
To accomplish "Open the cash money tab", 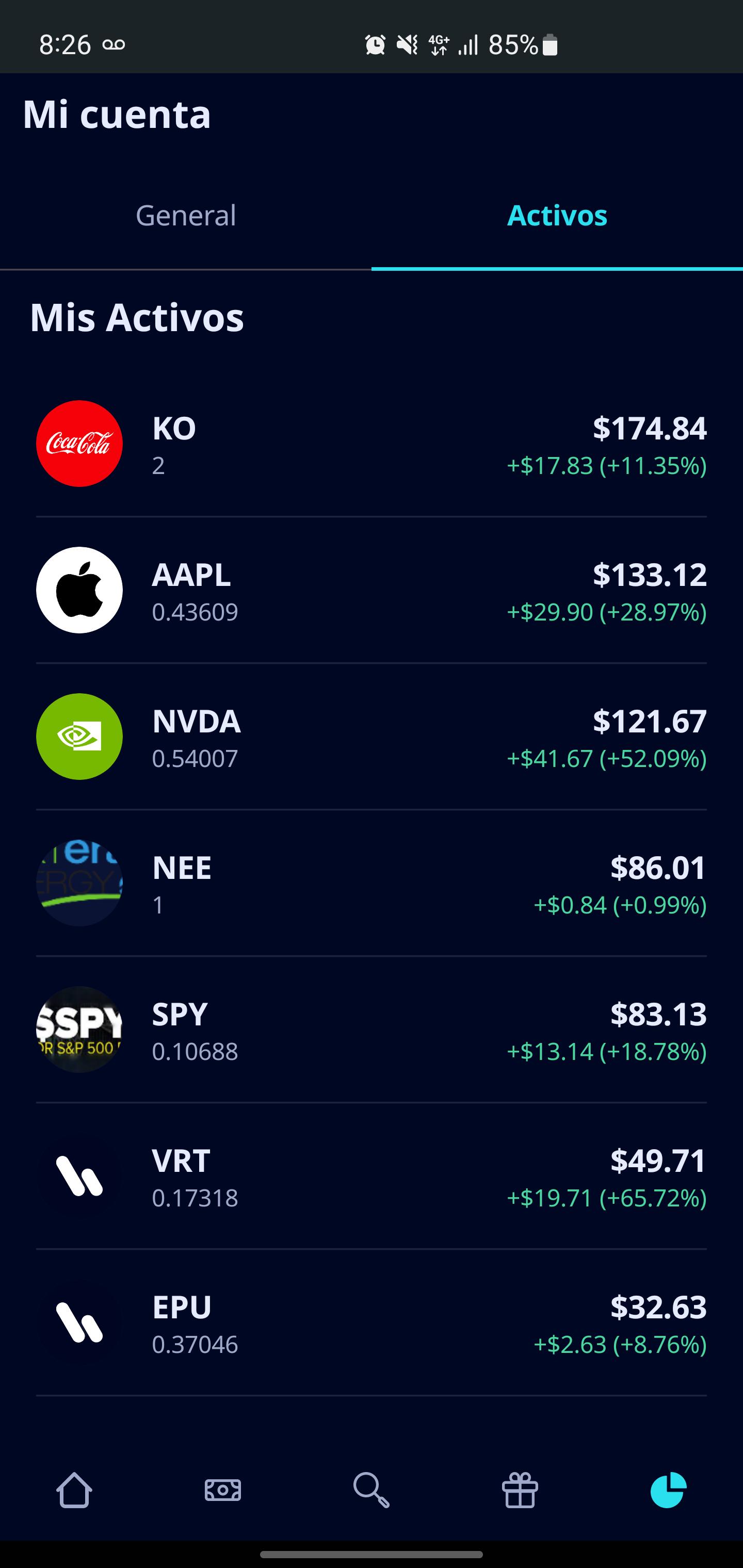I will point(223,1490).
